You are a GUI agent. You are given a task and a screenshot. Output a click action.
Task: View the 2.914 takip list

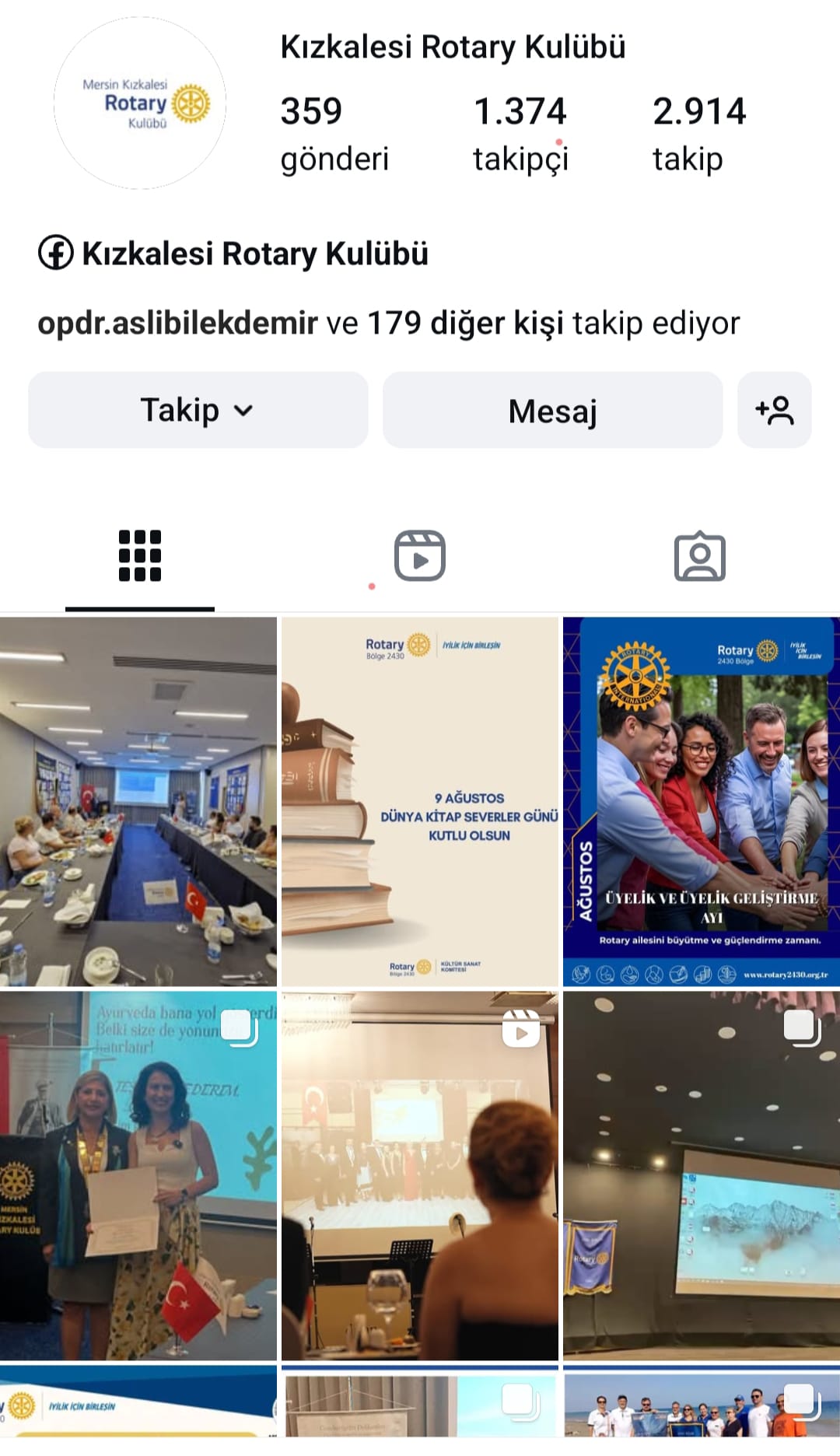[698, 134]
